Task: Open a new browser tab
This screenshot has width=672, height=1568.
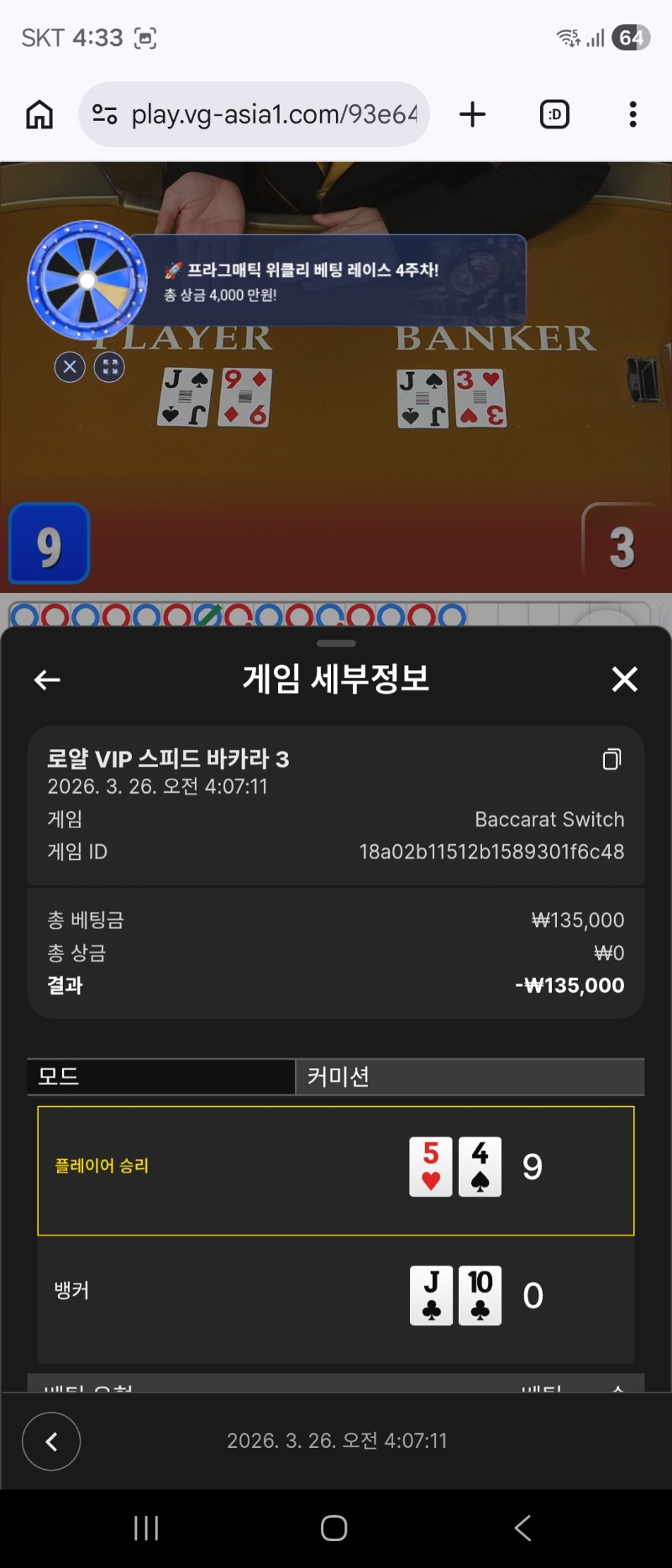Action: pyautogui.click(x=473, y=114)
